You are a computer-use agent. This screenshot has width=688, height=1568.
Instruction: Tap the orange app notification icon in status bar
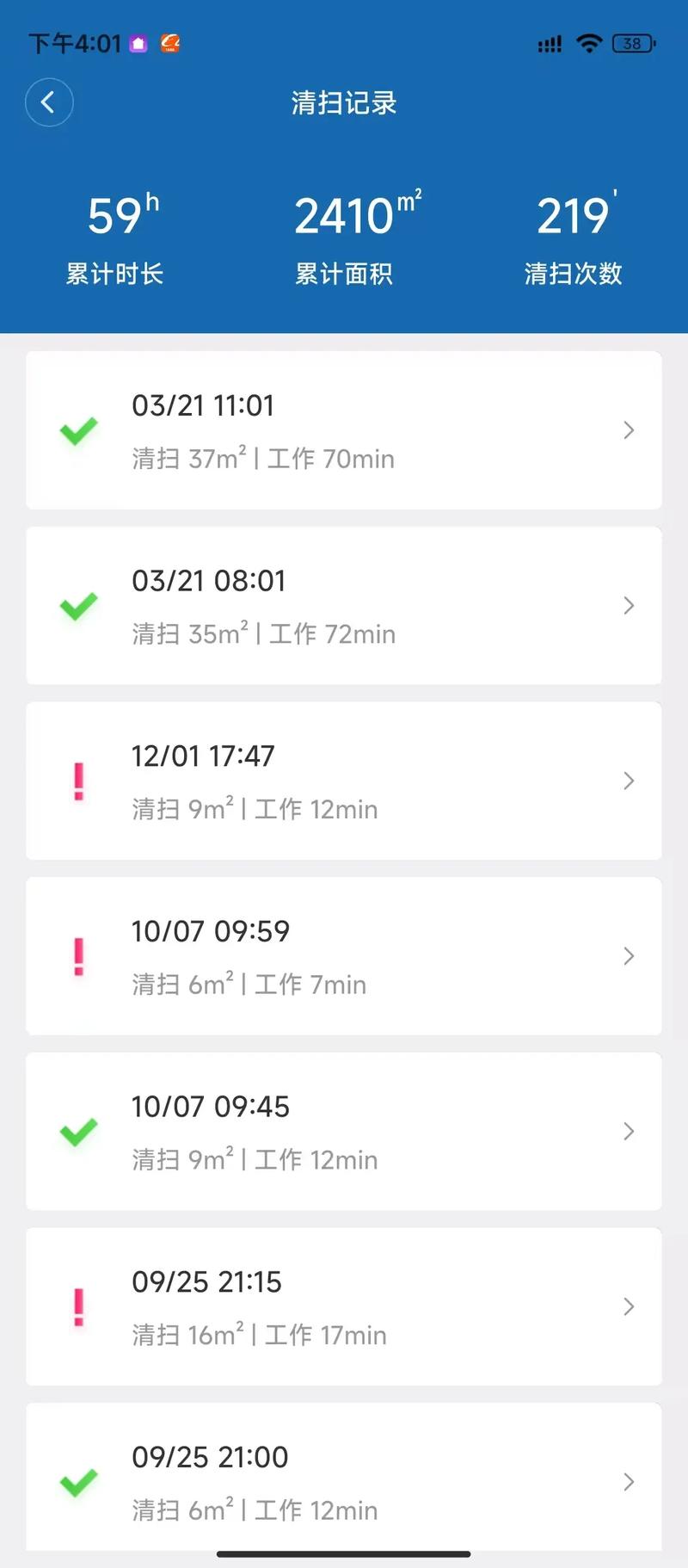coord(169,41)
